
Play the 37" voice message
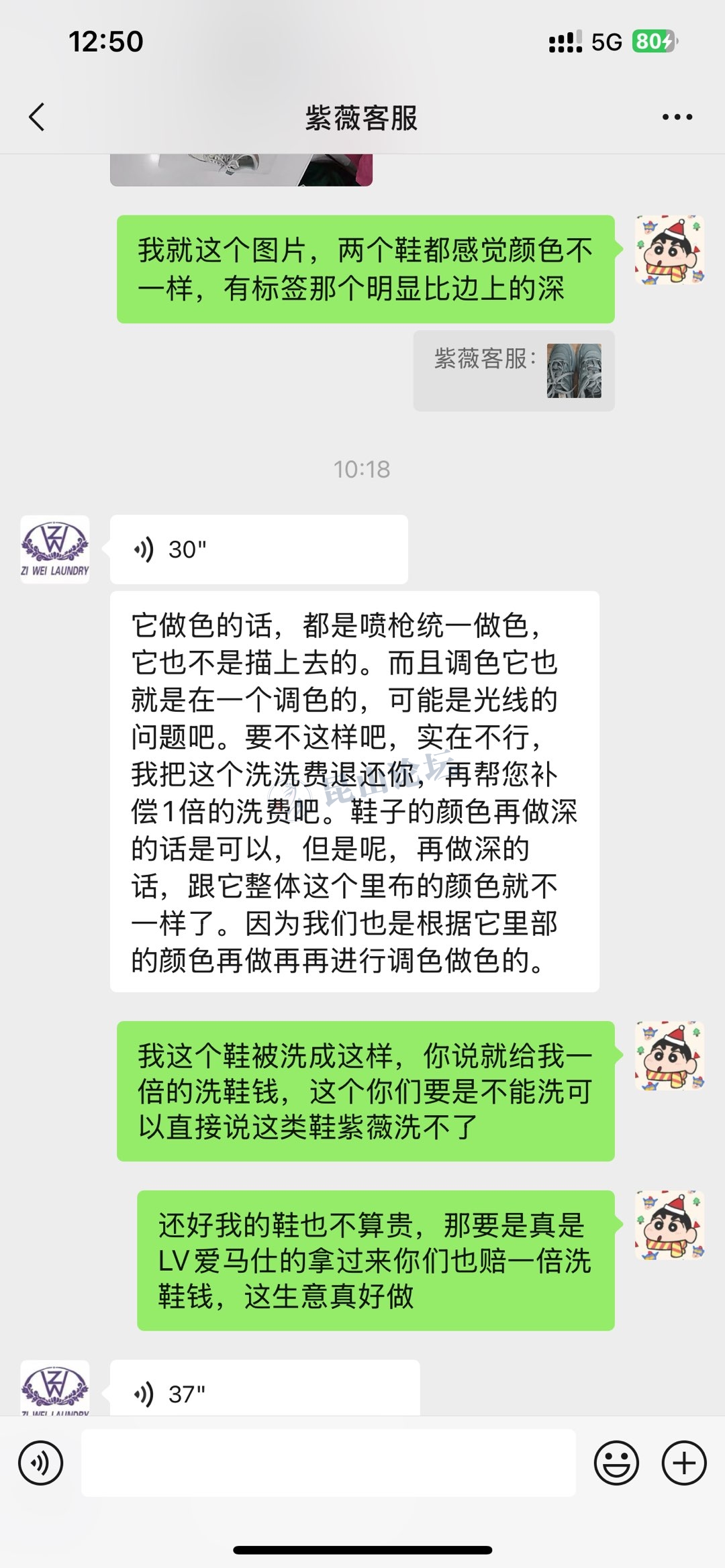pos(264,1394)
